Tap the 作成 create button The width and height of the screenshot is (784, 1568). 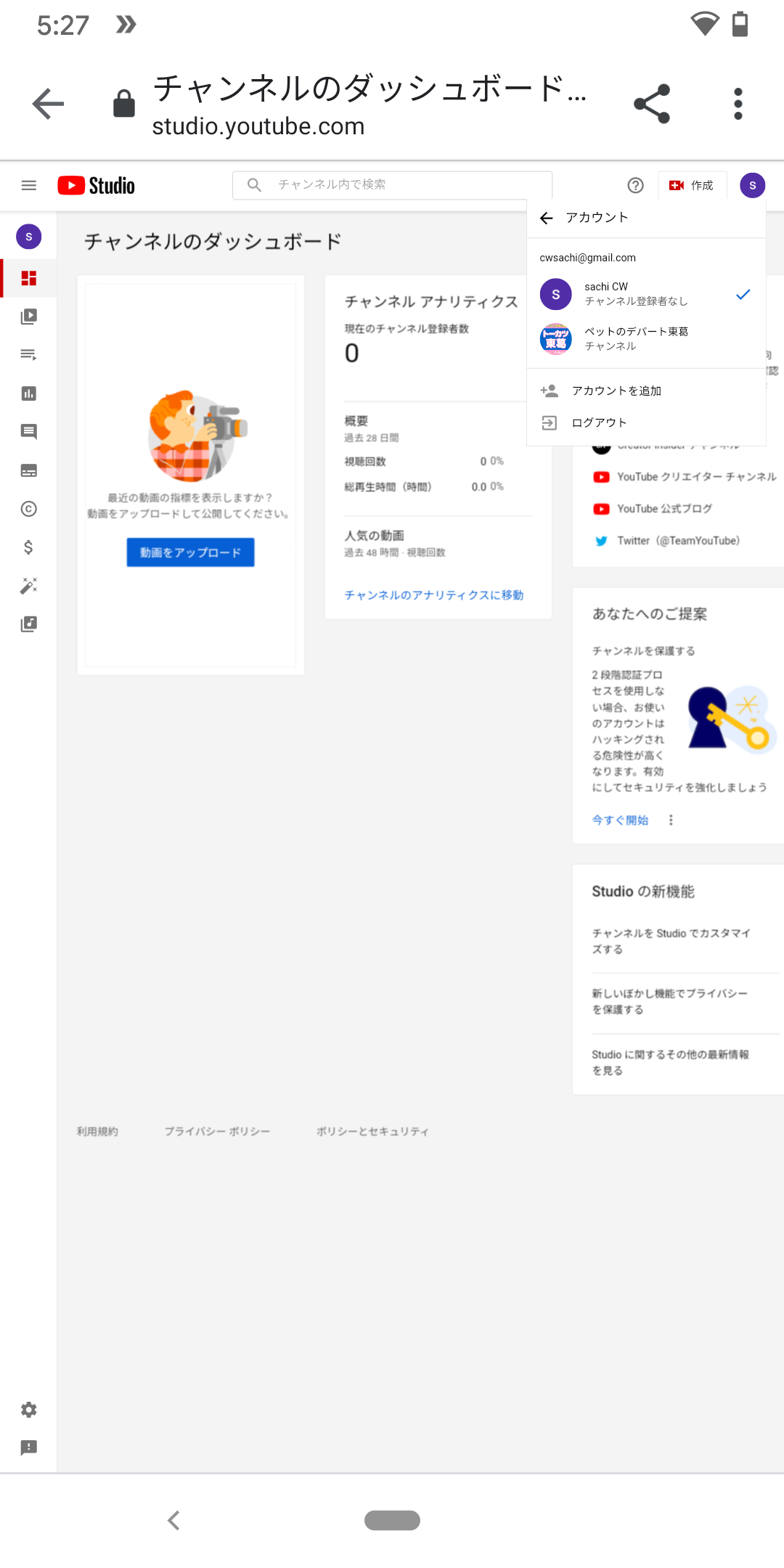point(692,186)
